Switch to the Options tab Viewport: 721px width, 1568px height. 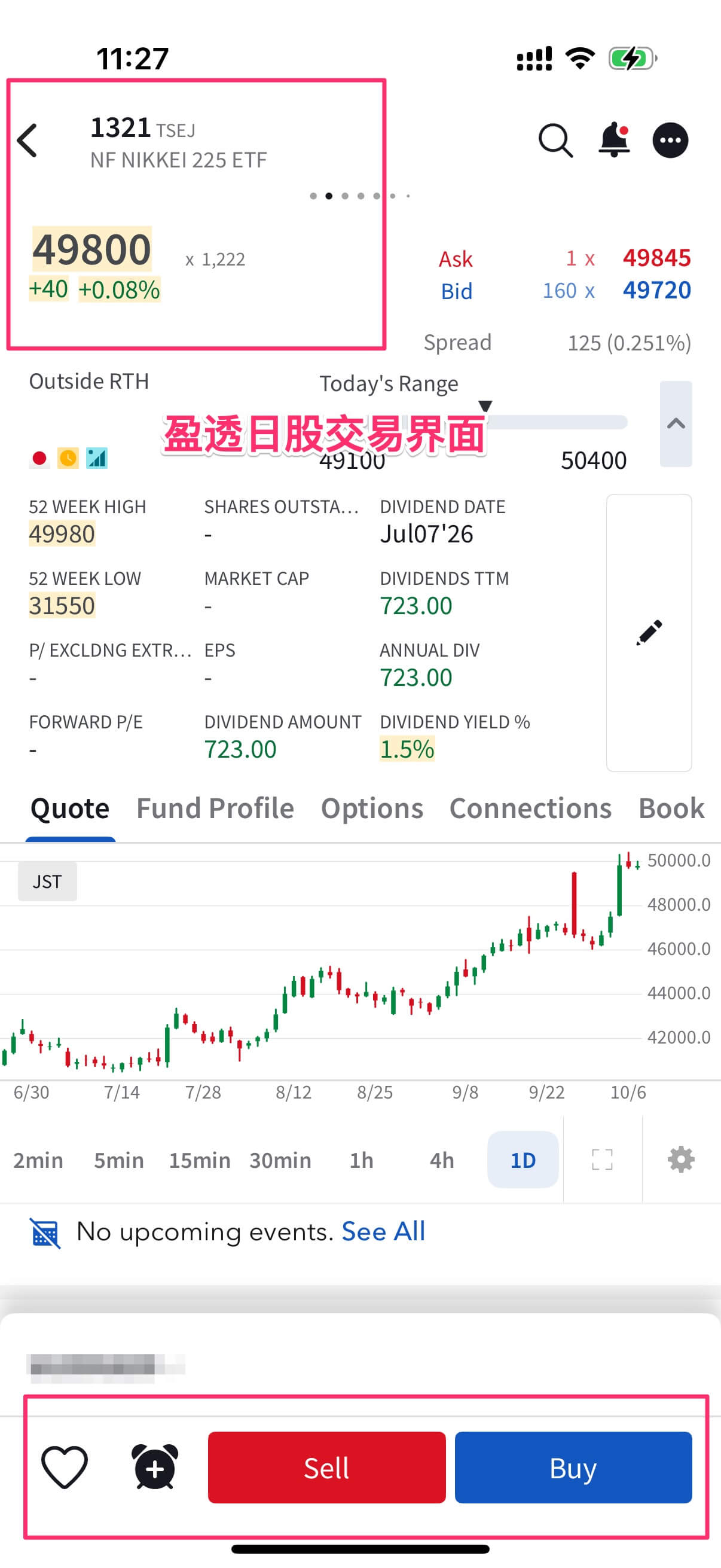tap(372, 809)
